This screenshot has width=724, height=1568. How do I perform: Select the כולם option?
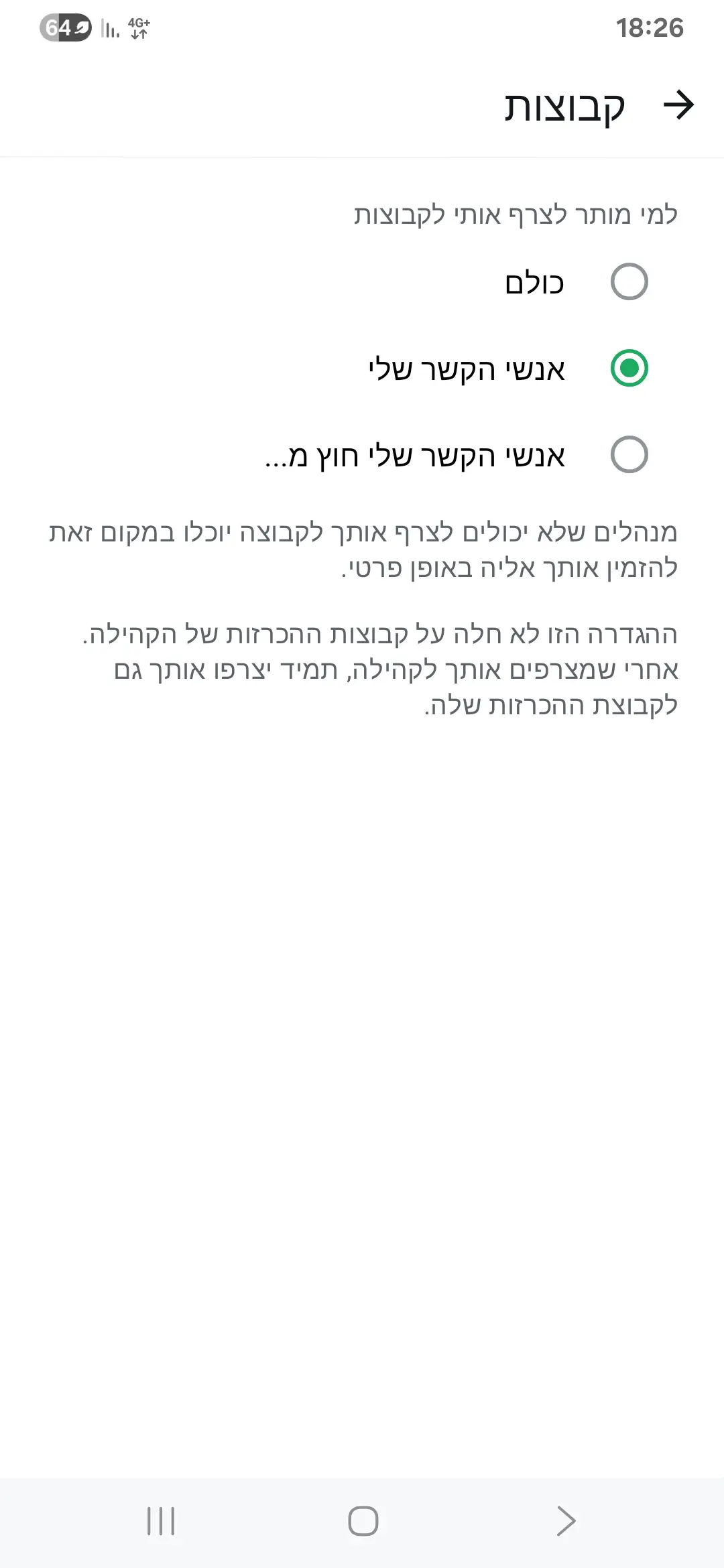[x=629, y=281]
